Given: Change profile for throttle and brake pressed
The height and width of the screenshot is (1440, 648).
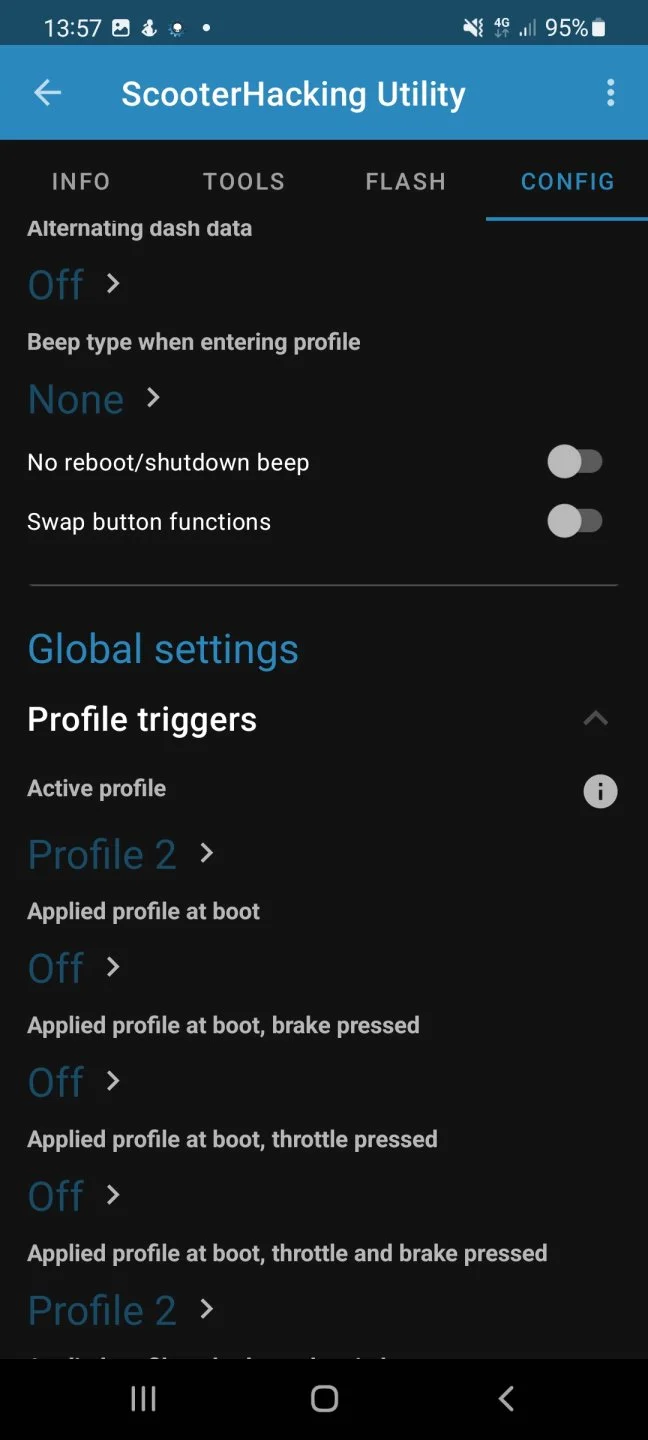Looking at the screenshot, I should (120, 1310).
